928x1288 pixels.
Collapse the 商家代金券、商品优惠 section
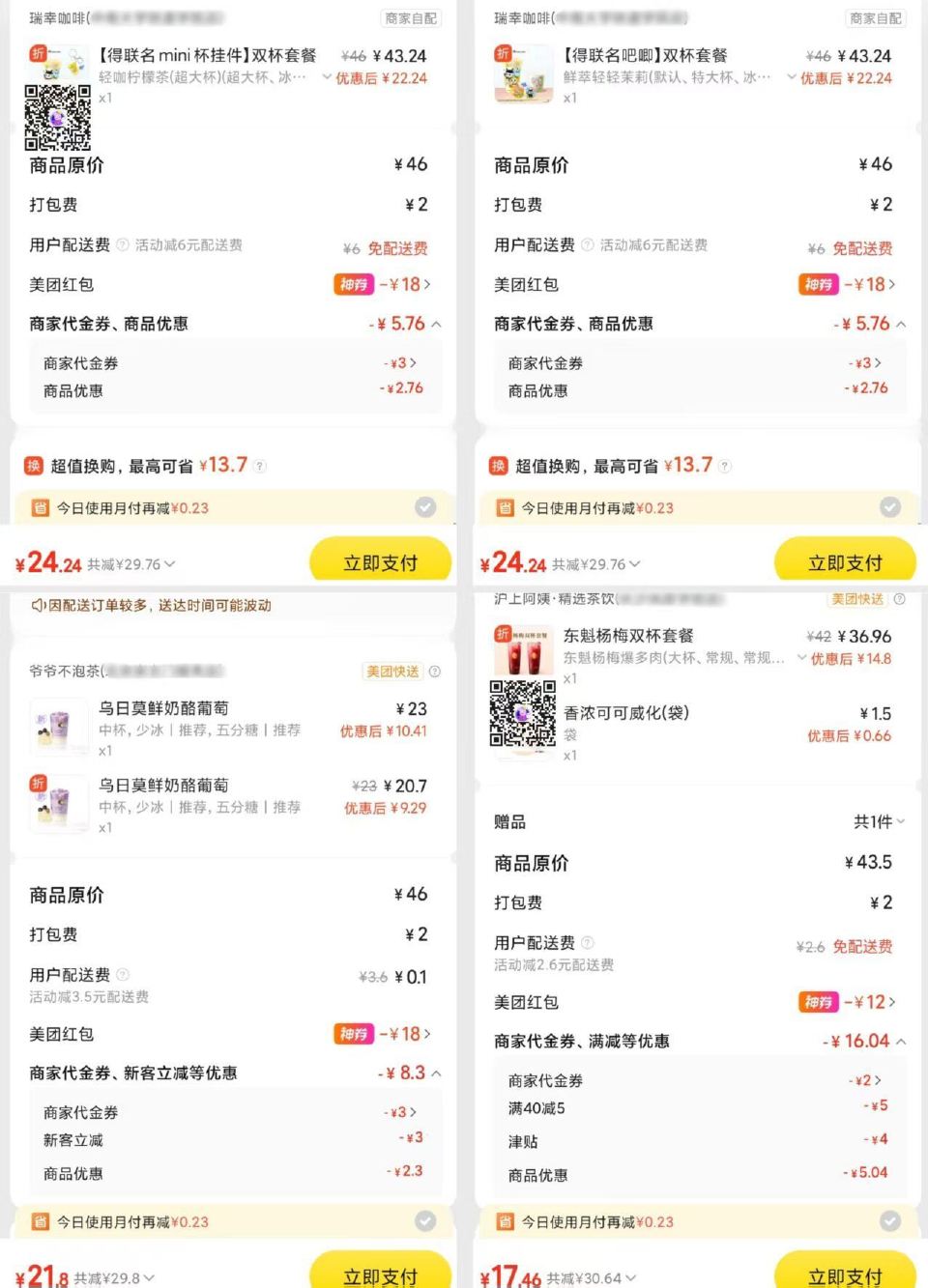coord(435,324)
